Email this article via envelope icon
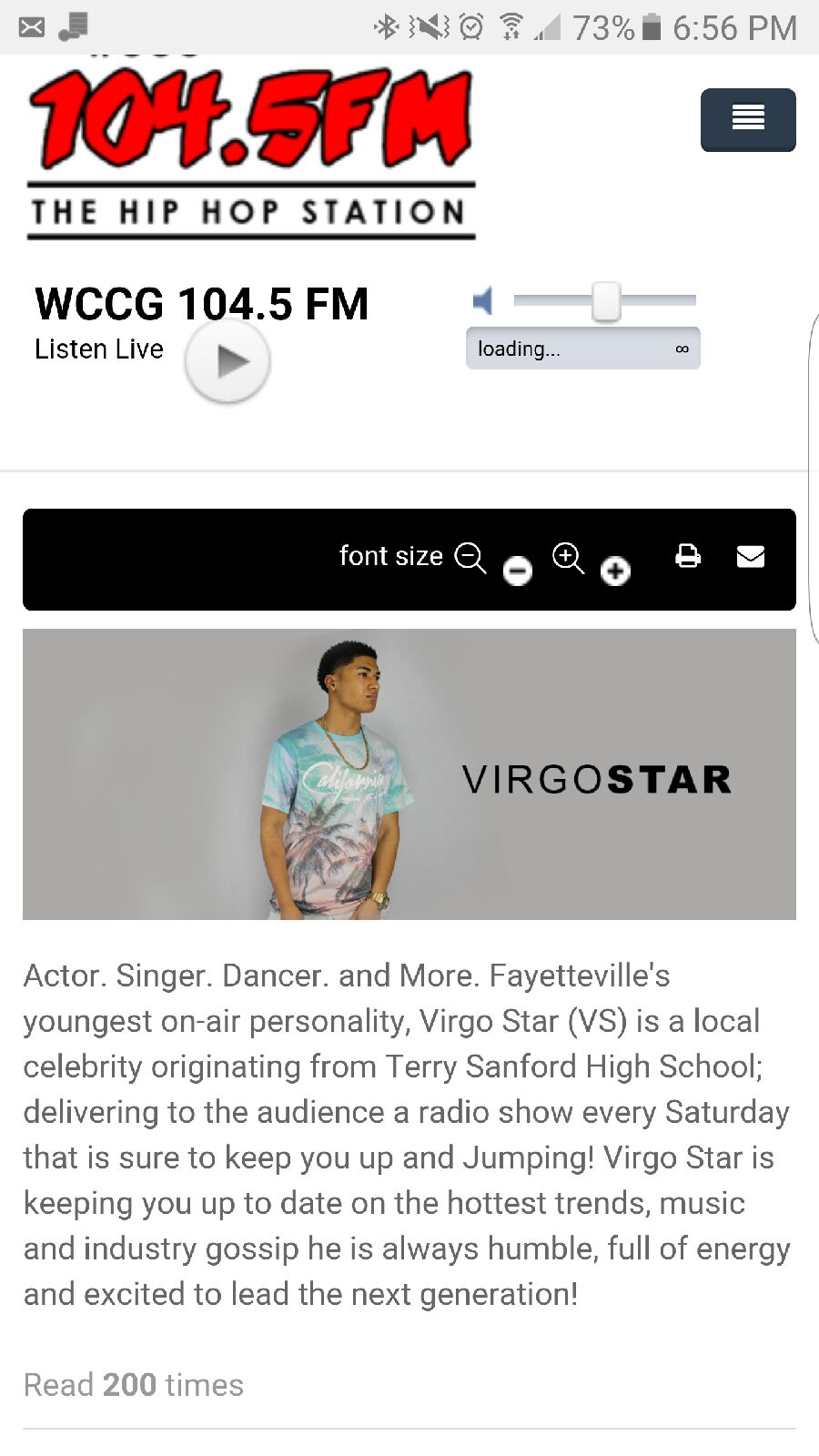Viewport: 819px width, 1456px height. (x=750, y=556)
